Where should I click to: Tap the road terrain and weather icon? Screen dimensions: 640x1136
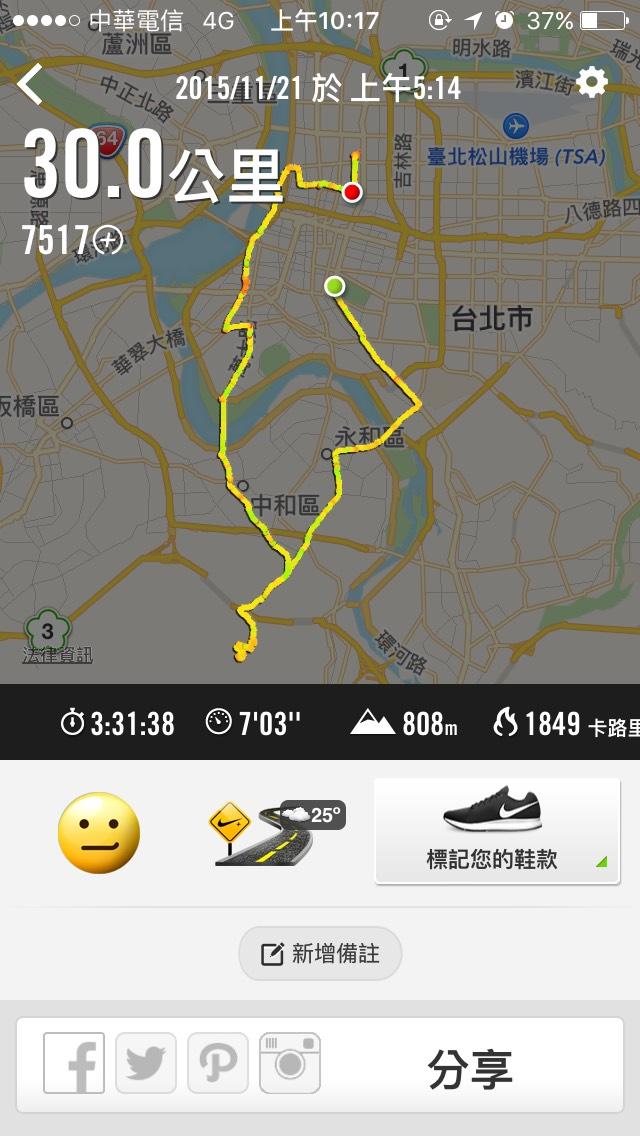click(x=275, y=832)
